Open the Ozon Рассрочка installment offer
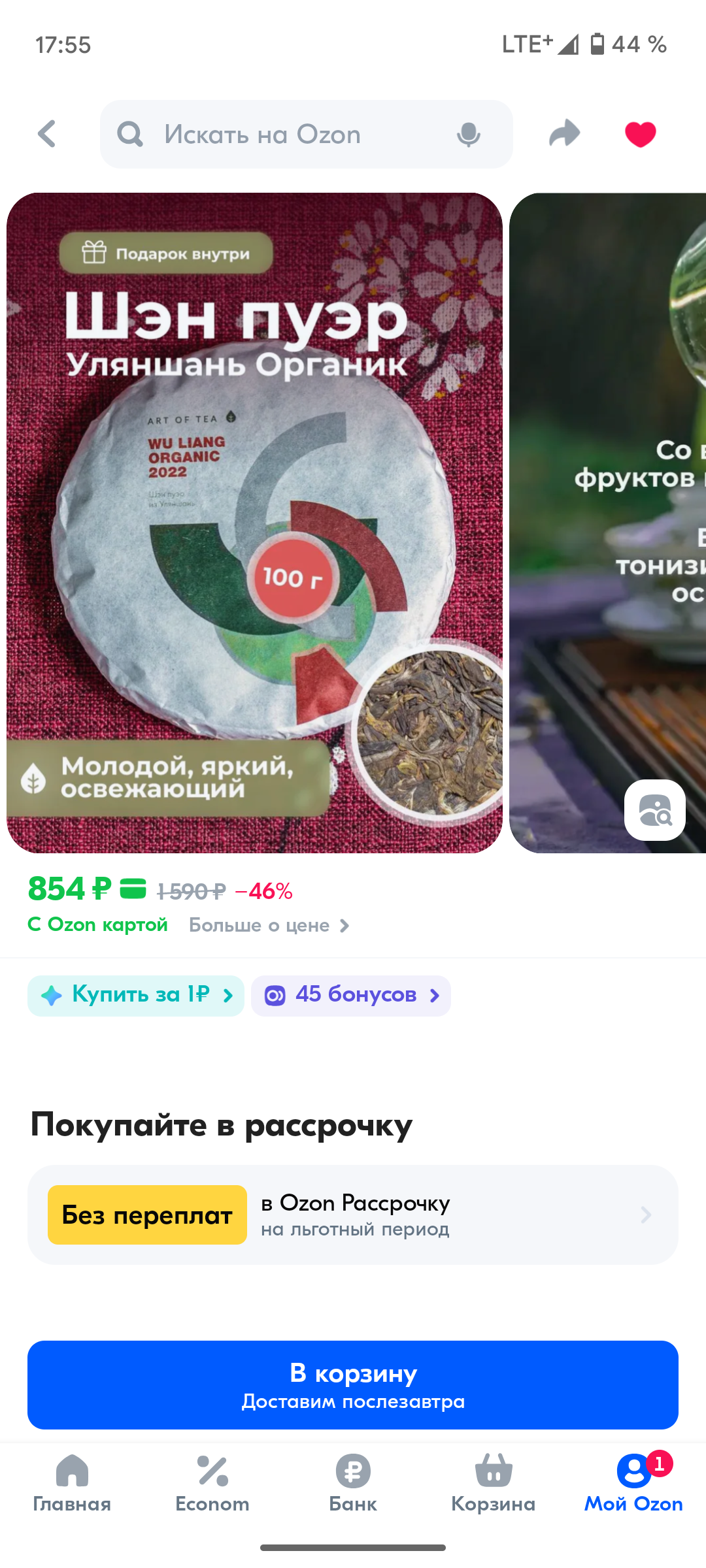The height and width of the screenshot is (1568, 706). (x=353, y=1215)
